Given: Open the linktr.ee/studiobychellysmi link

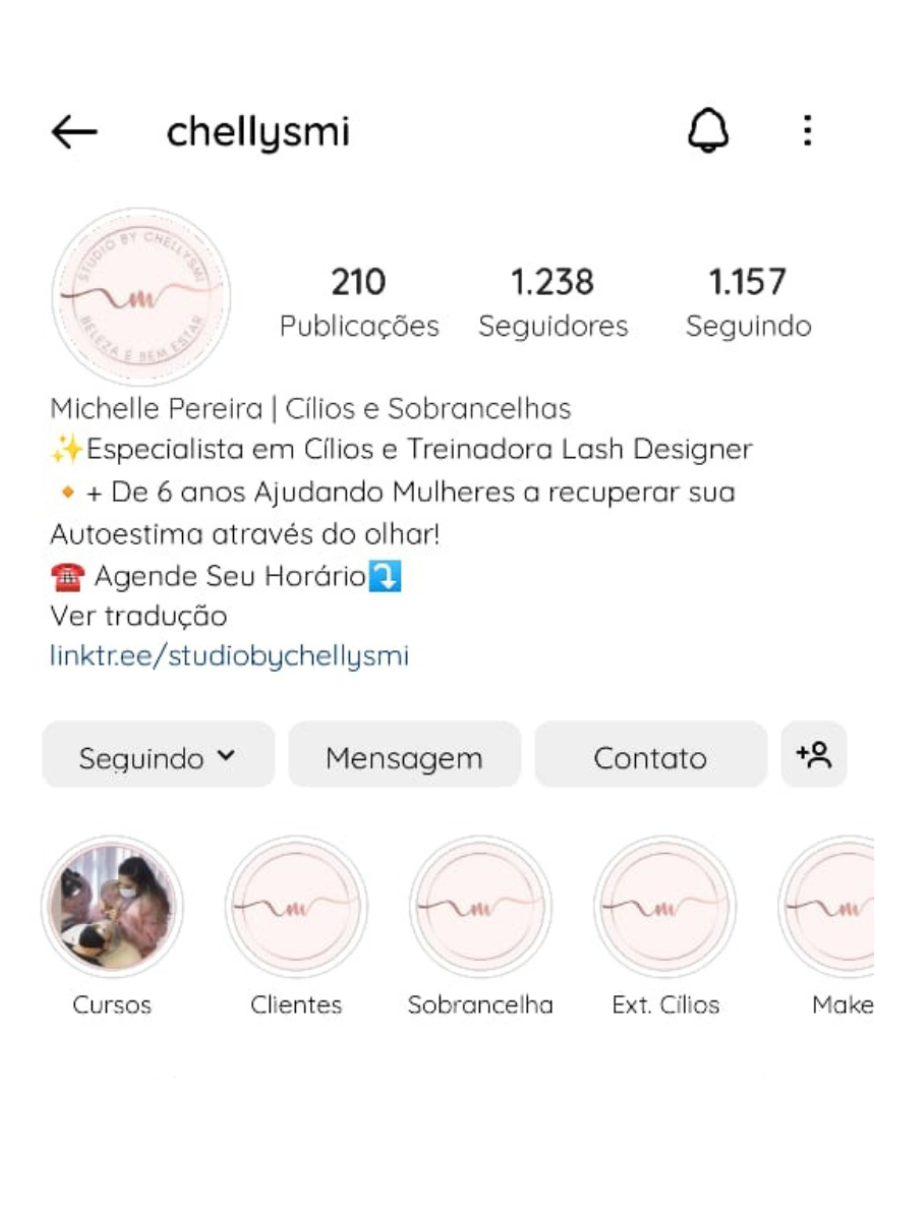Looking at the screenshot, I should pos(229,657).
